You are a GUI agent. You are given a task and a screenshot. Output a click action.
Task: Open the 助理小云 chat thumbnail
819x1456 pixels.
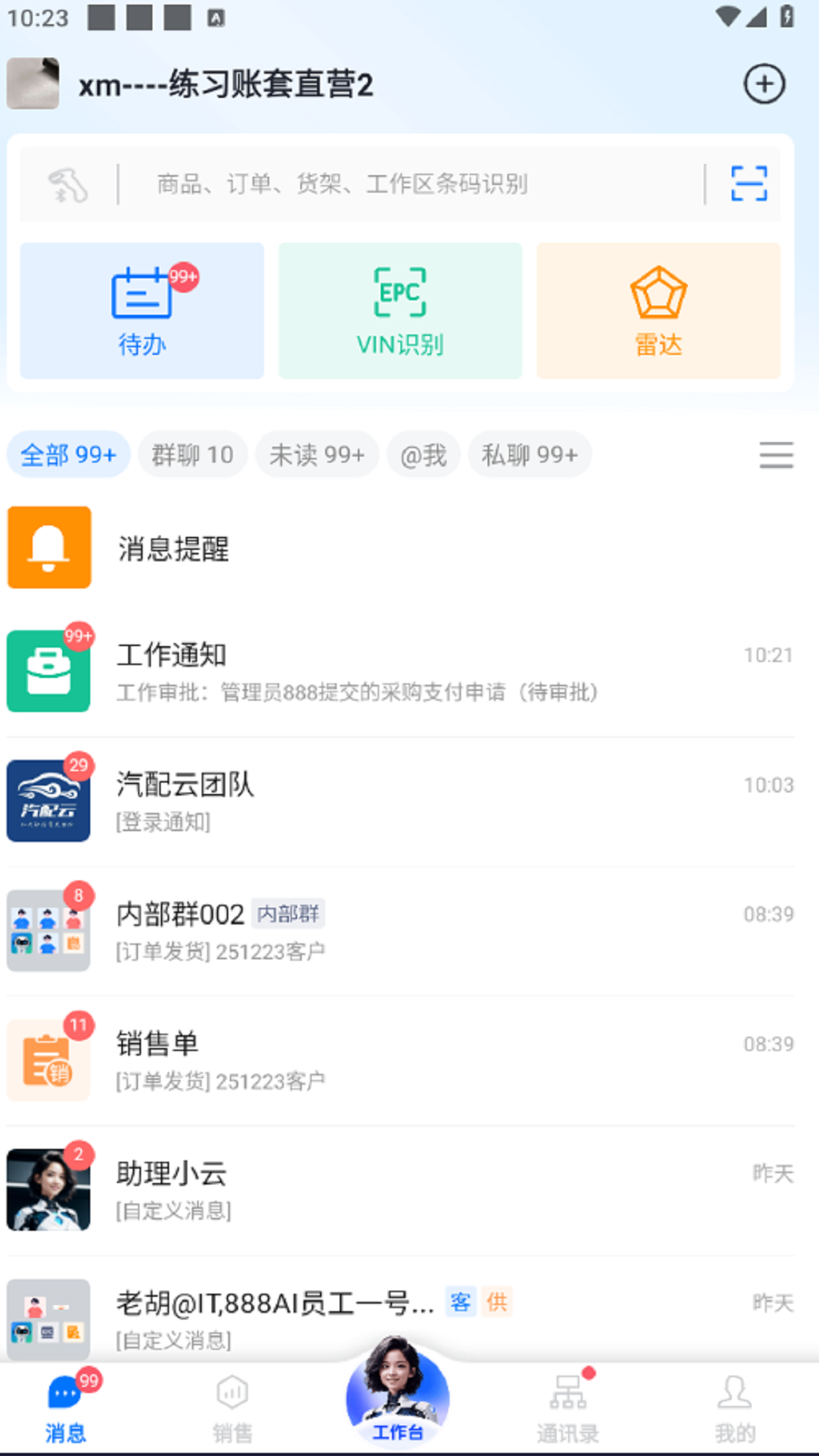pyautogui.click(x=49, y=1189)
